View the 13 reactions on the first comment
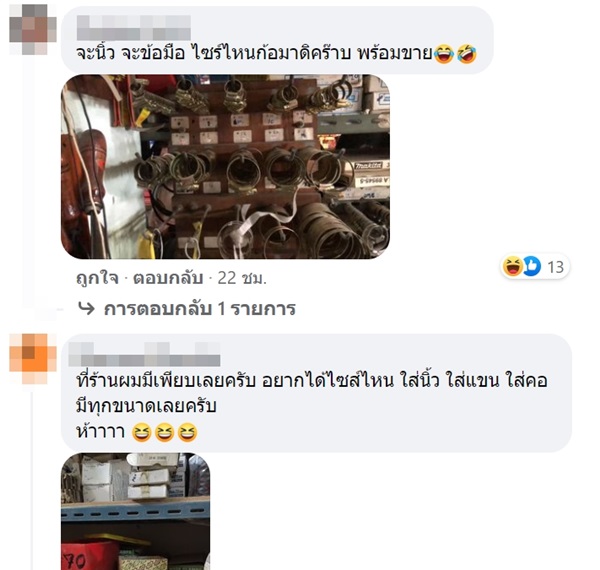This screenshot has width=600, height=570. (x=535, y=266)
